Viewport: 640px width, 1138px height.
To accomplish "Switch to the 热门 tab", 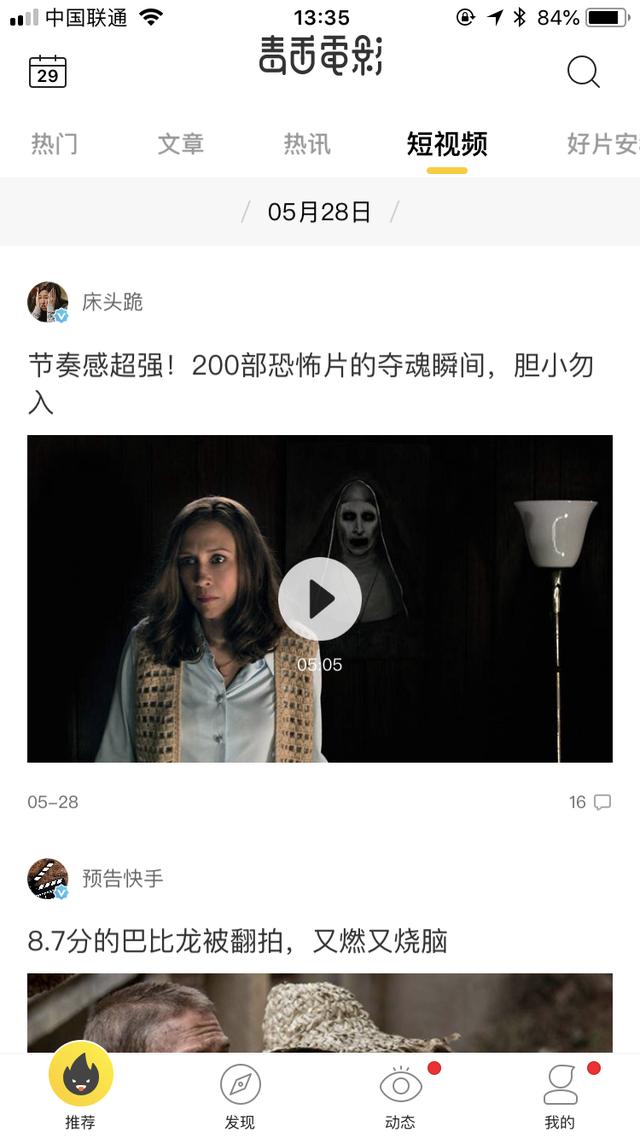I will pyautogui.click(x=54, y=144).
